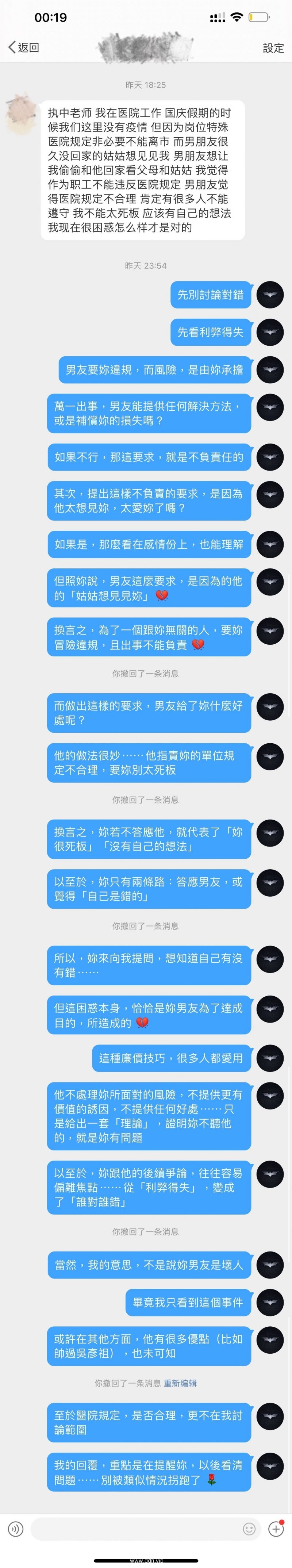292x1568 pixels.
Task: Open the emoji picker
Action: [x=249, y=1529]
